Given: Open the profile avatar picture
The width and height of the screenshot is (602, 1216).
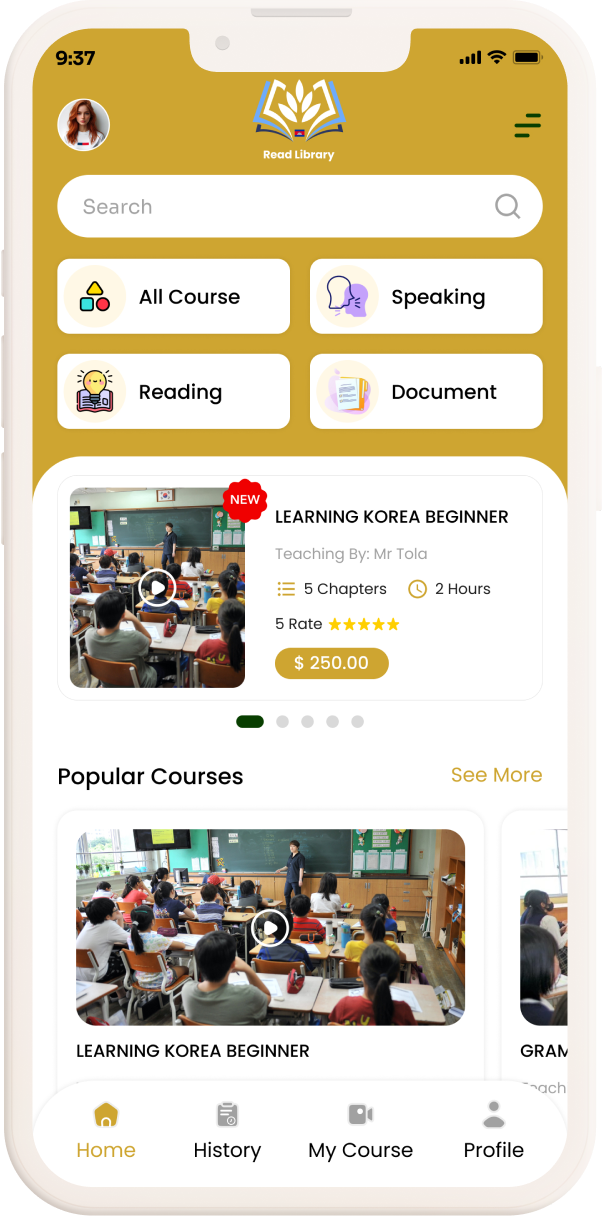Looking at the screenshot, I should [83, 125].
